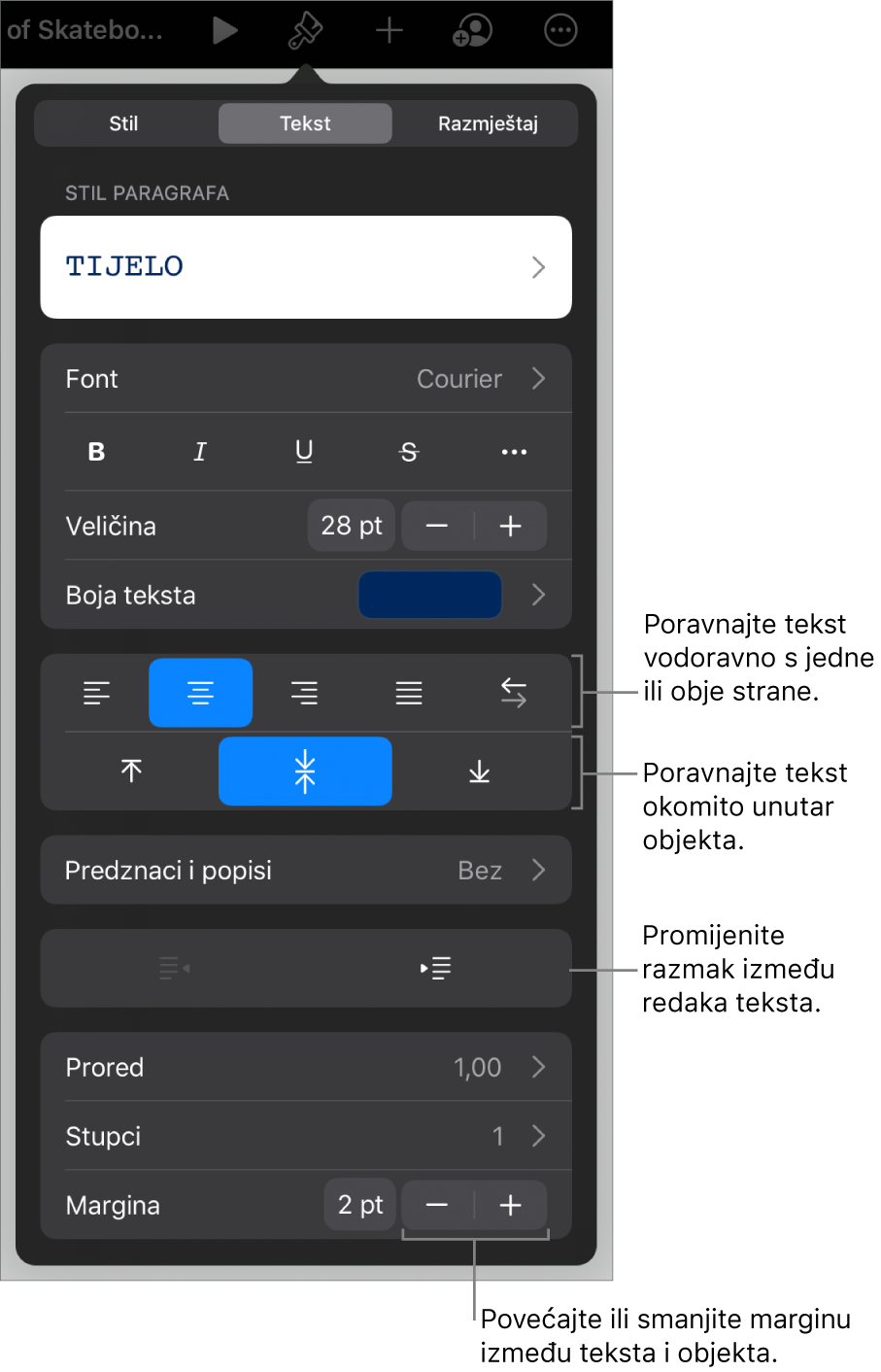The height and width of the screenshot is (1372, 881).
Task: Switch to the Stil tab
Action: click(x=123, y=123)
